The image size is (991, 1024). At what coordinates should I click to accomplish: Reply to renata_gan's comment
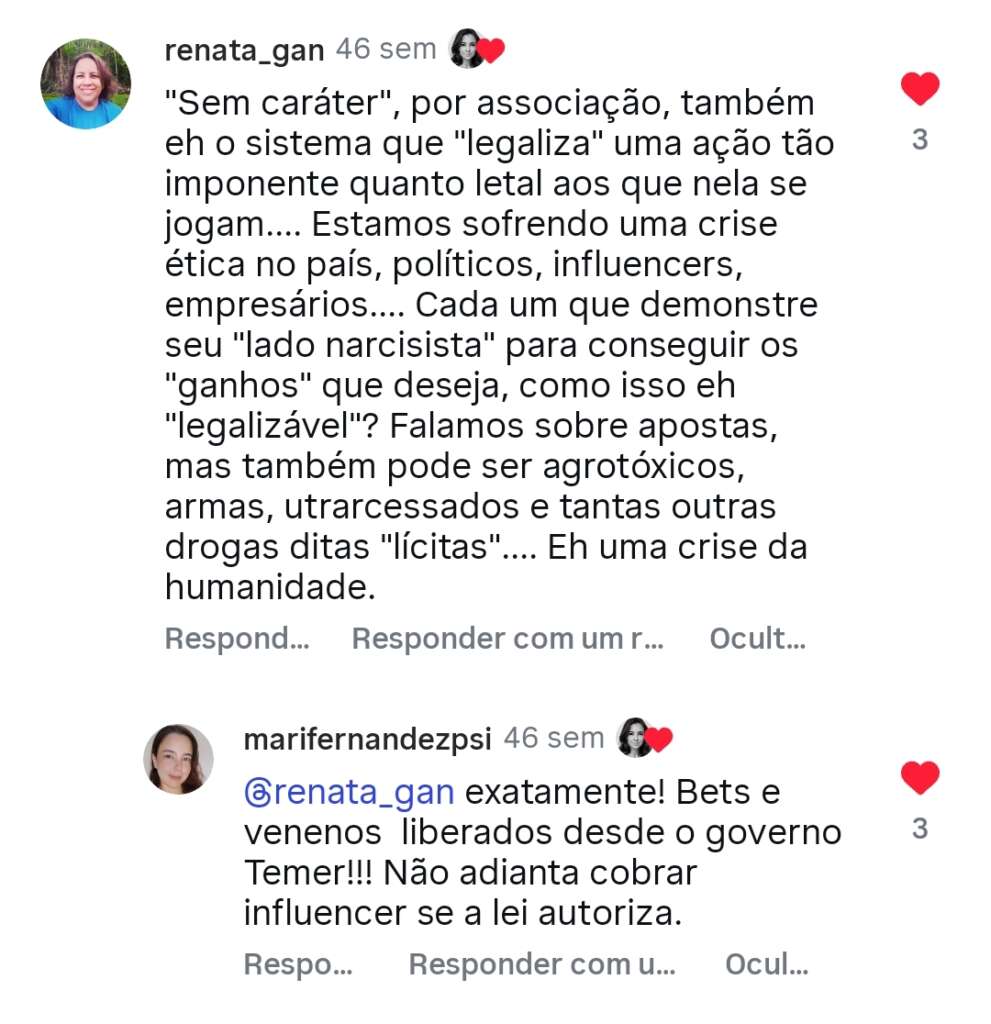[237, 639]
